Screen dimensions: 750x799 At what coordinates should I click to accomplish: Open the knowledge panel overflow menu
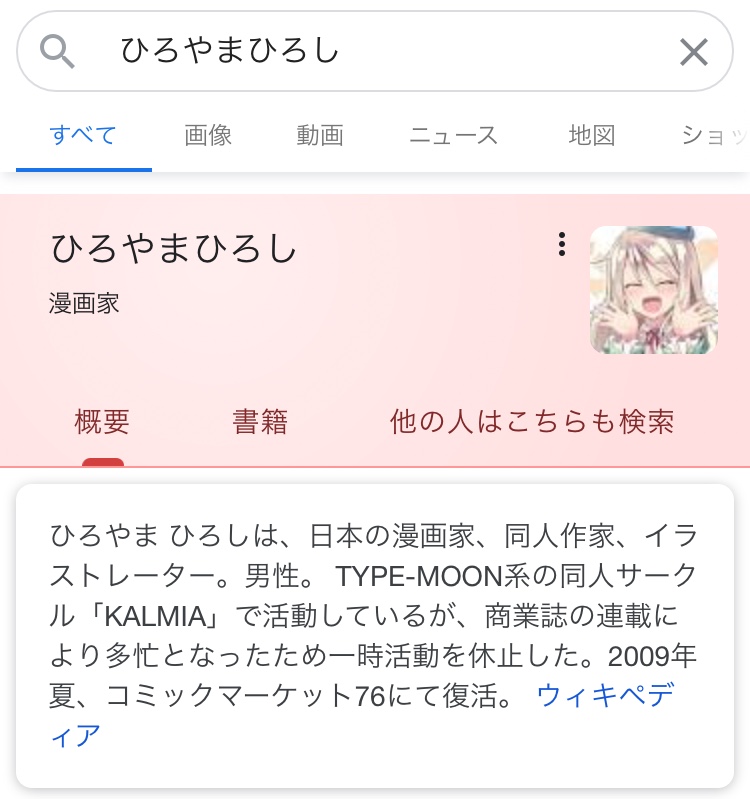[x=562, y=244]
